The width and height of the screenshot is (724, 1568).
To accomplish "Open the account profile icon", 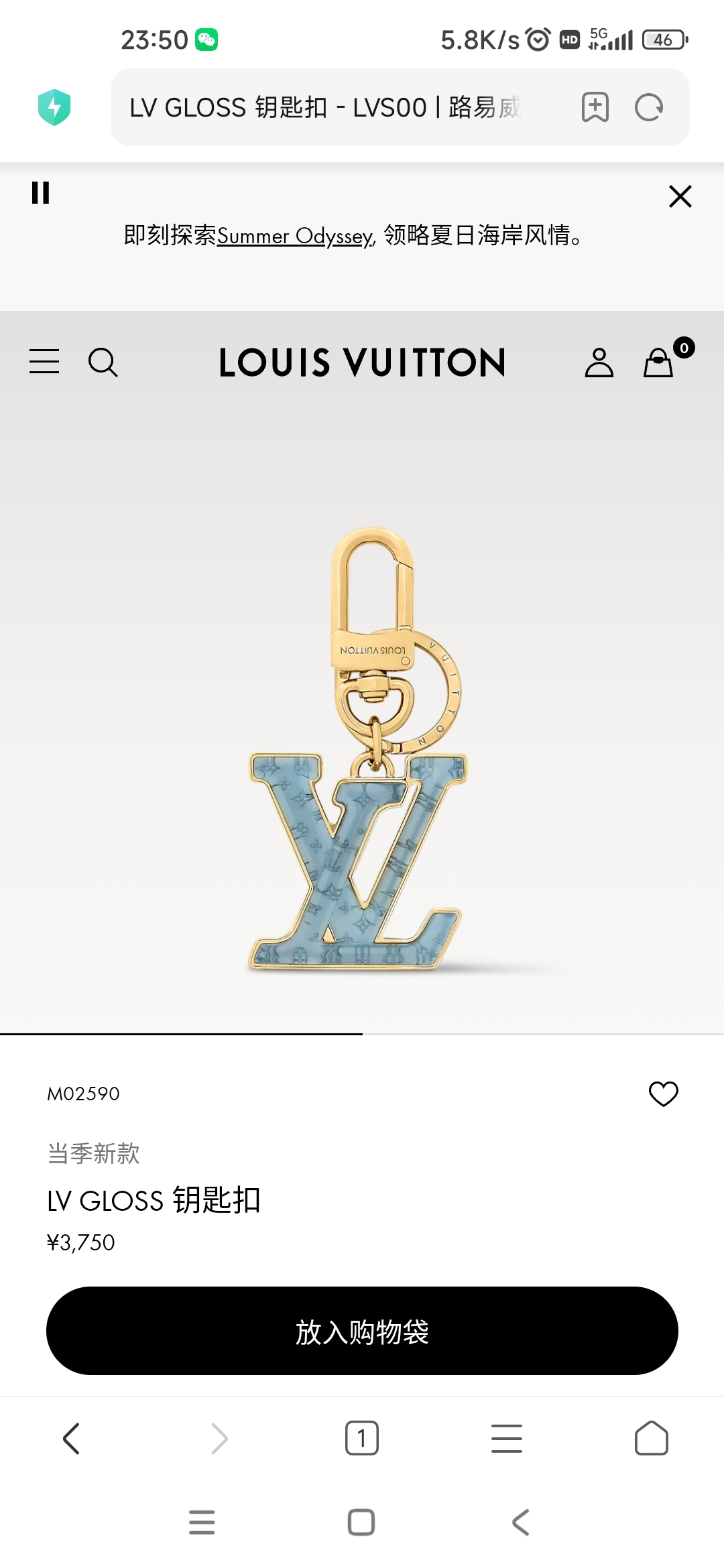I will pos(599,363).
